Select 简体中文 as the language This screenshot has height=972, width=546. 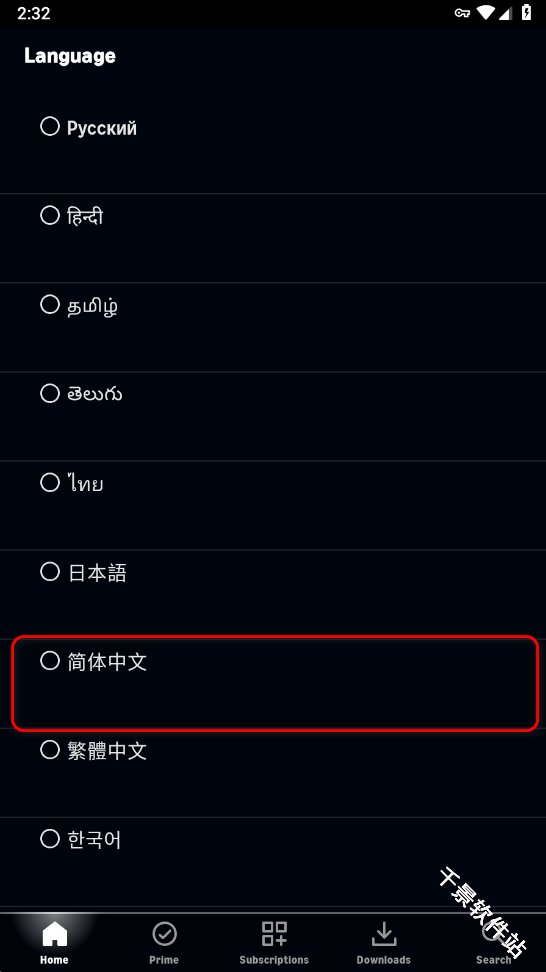(x=273, y=683)
